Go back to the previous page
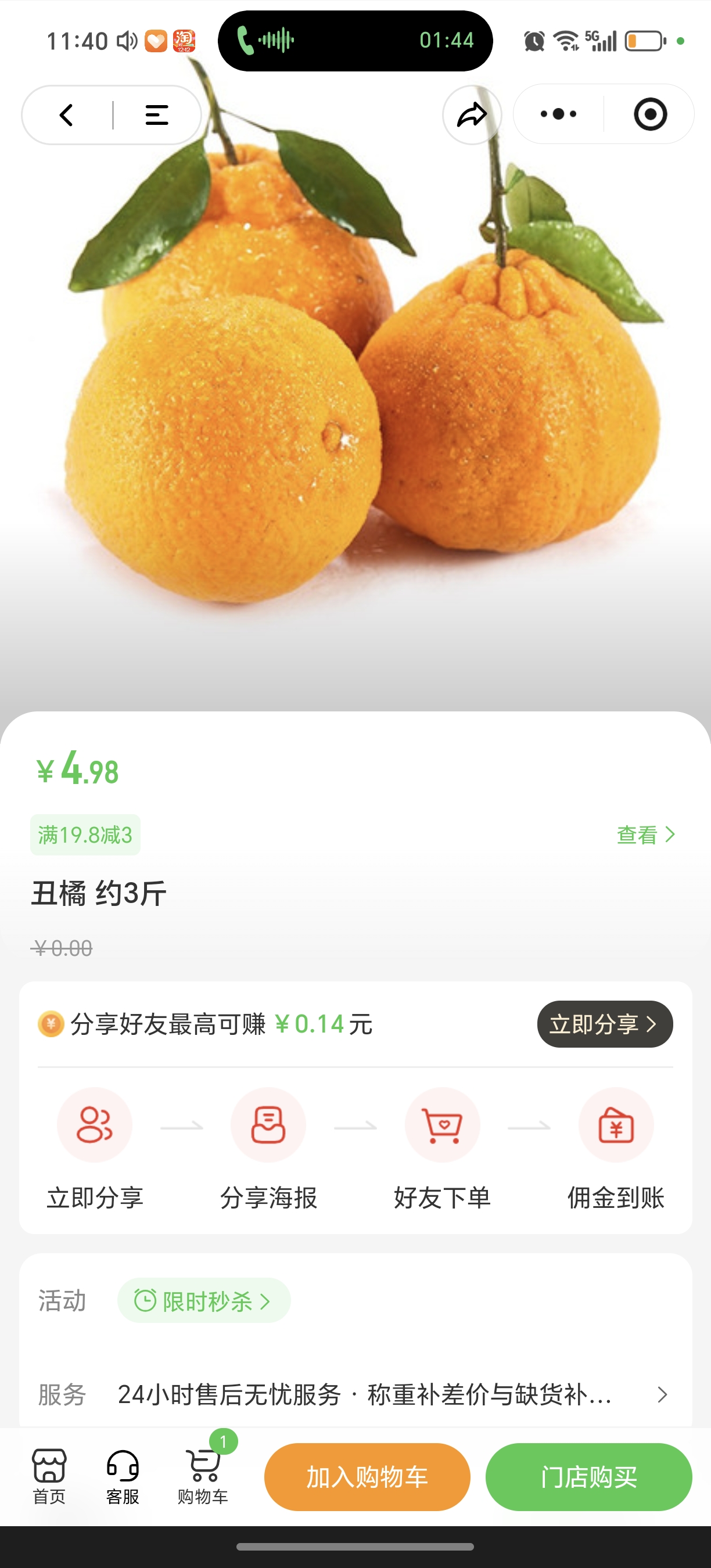This screenshot has width=711, height=1568. (66, 114)
